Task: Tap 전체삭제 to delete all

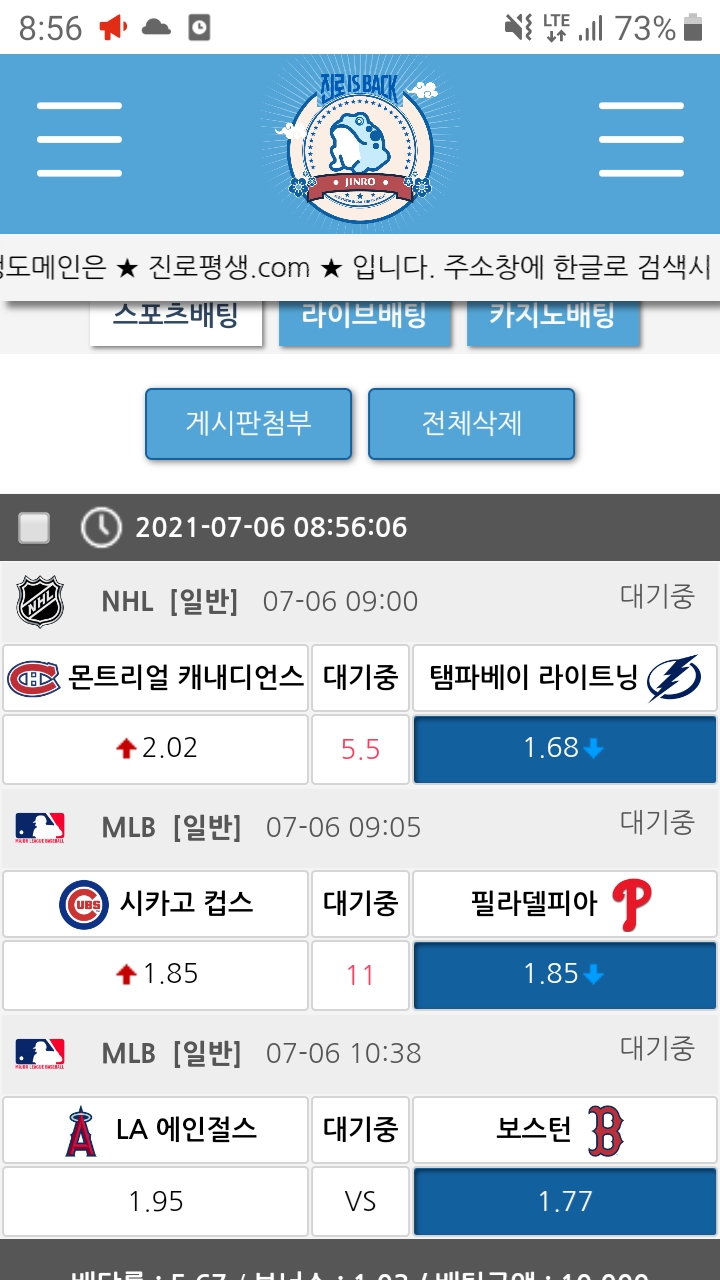Action: click(x=471, y=424)
